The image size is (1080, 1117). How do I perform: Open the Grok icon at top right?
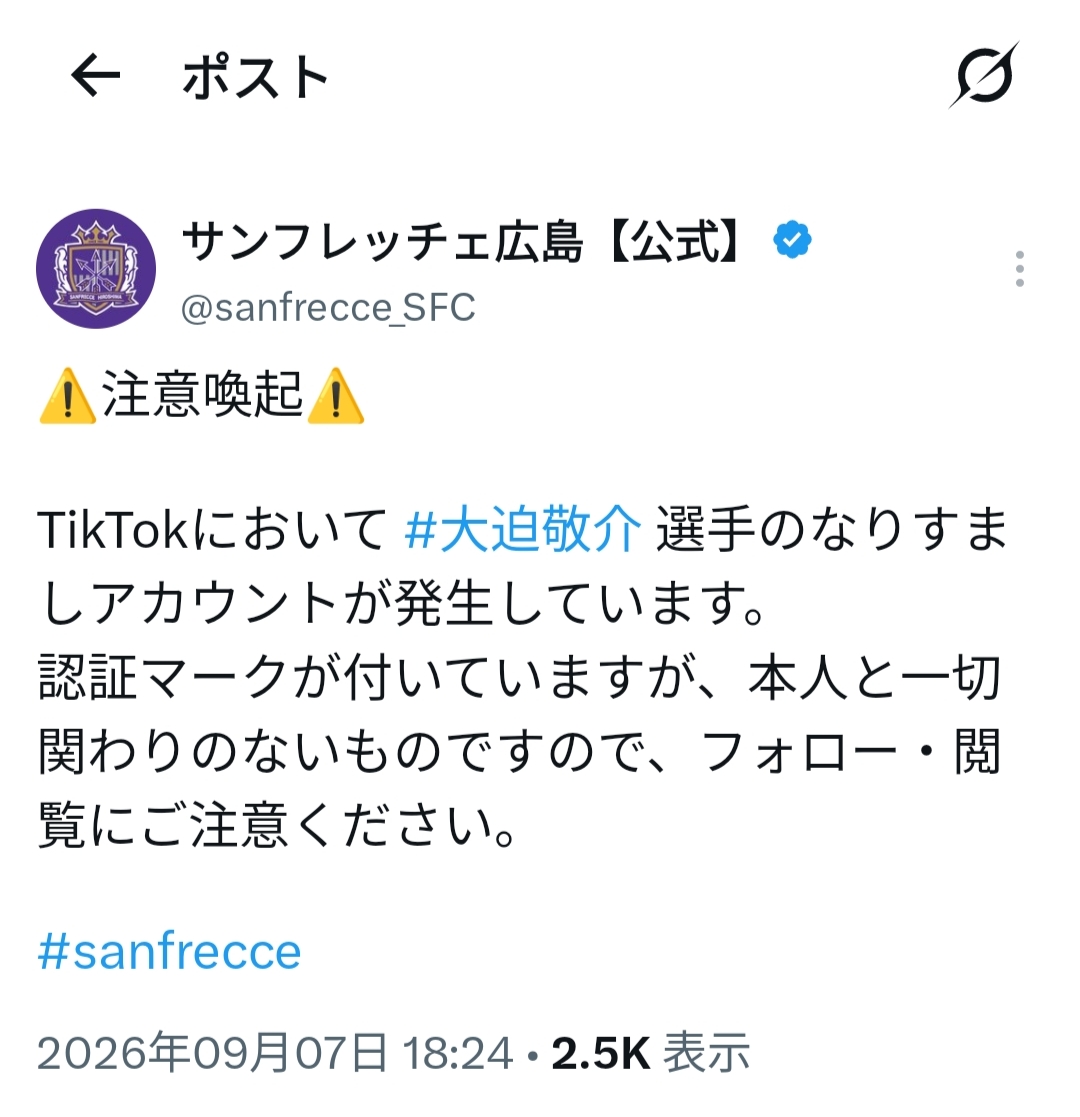[x=984, y=75]
